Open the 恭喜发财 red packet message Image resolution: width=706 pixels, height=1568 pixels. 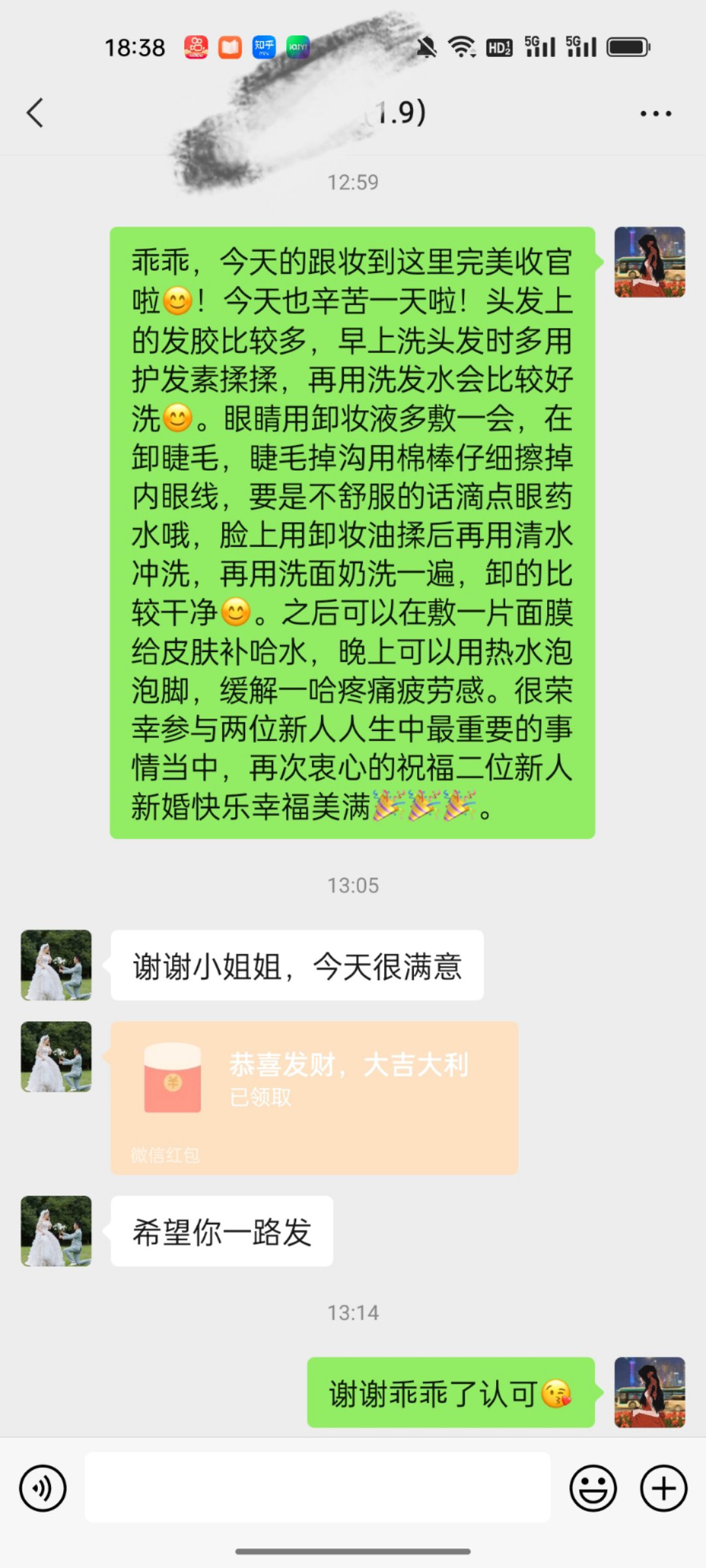point(314,1098)
